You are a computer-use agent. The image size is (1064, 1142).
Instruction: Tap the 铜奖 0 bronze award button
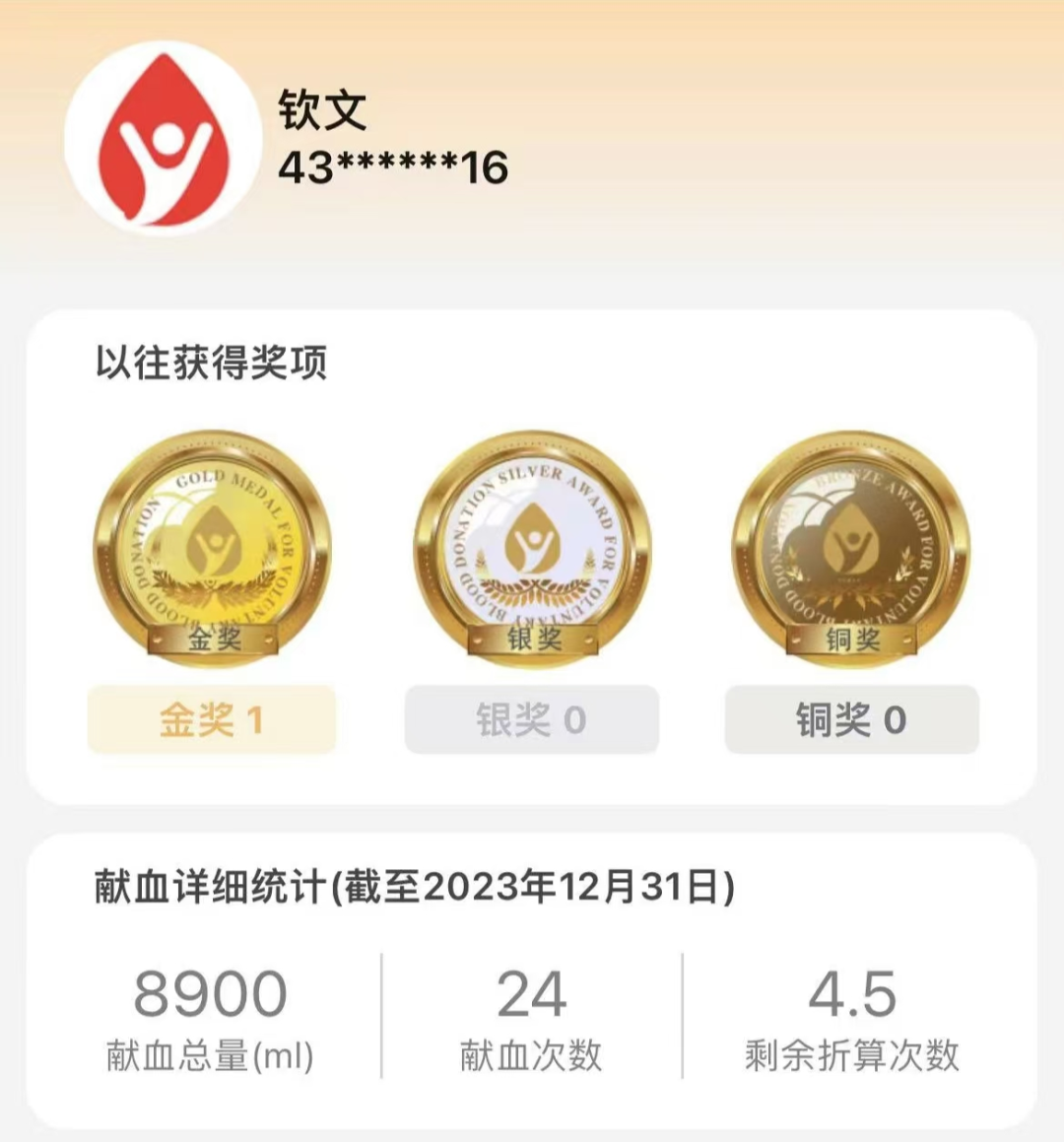(852, 720)
